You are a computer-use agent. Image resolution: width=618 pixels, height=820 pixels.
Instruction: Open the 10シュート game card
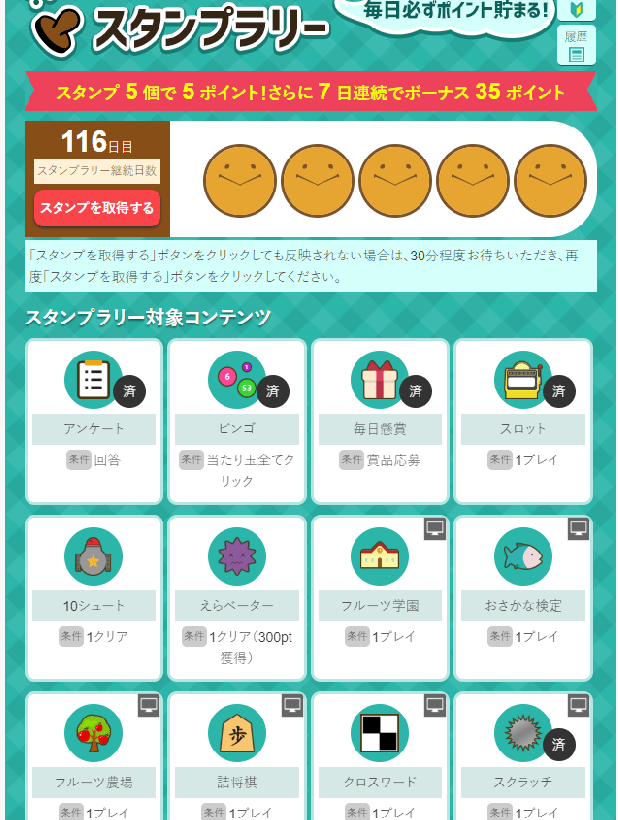(94, 597)
